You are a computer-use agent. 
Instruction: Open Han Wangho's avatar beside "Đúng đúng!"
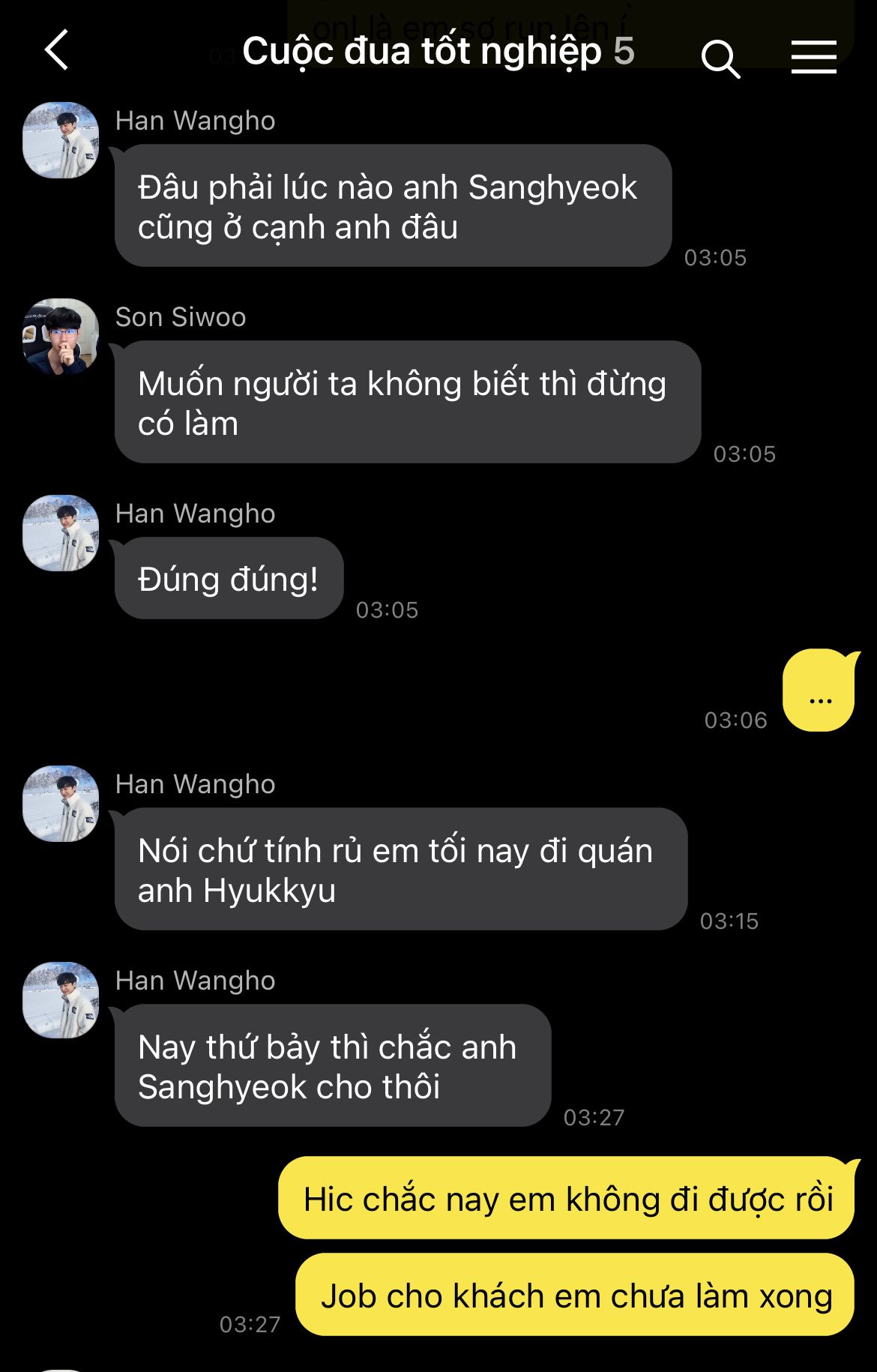coord(61,533)
